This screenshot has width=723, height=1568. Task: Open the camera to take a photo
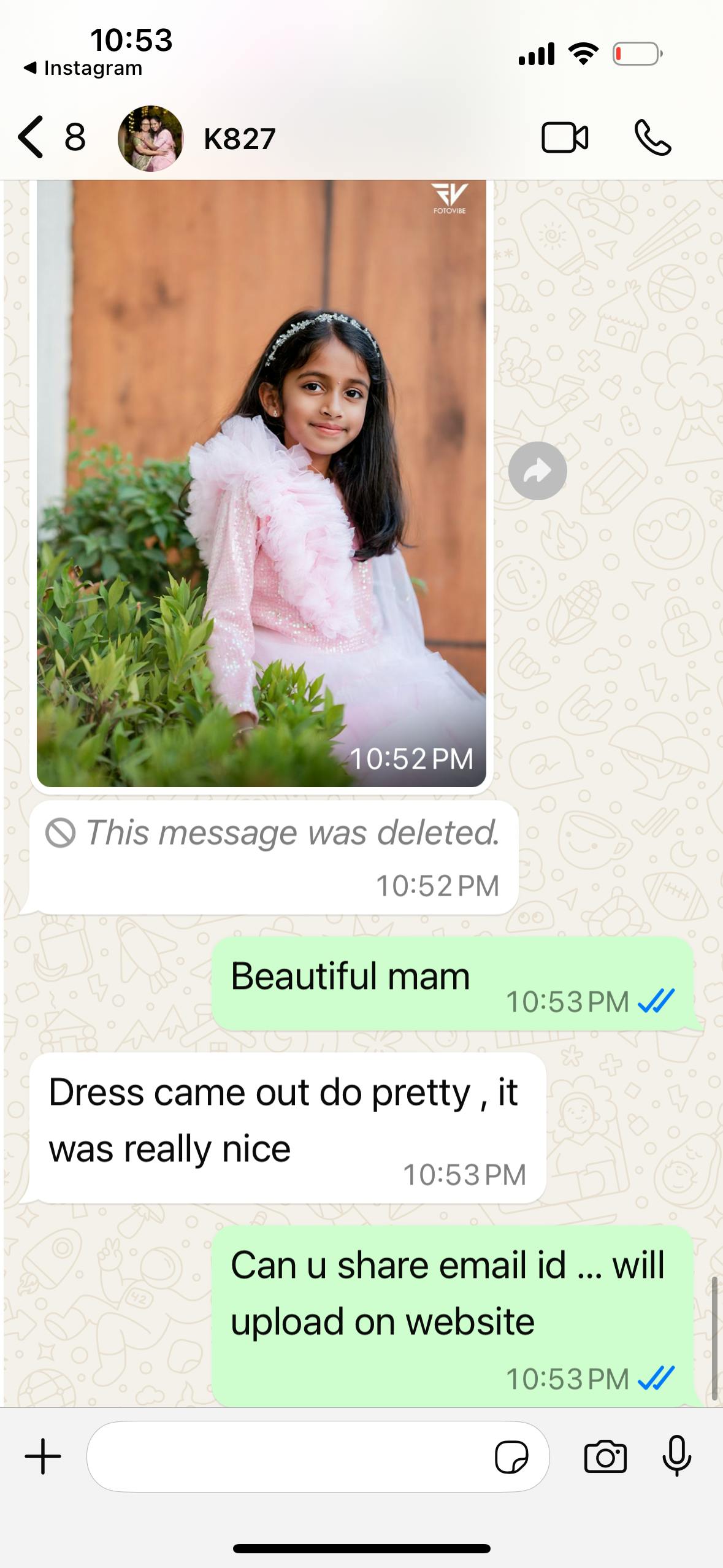(605, 1456)
